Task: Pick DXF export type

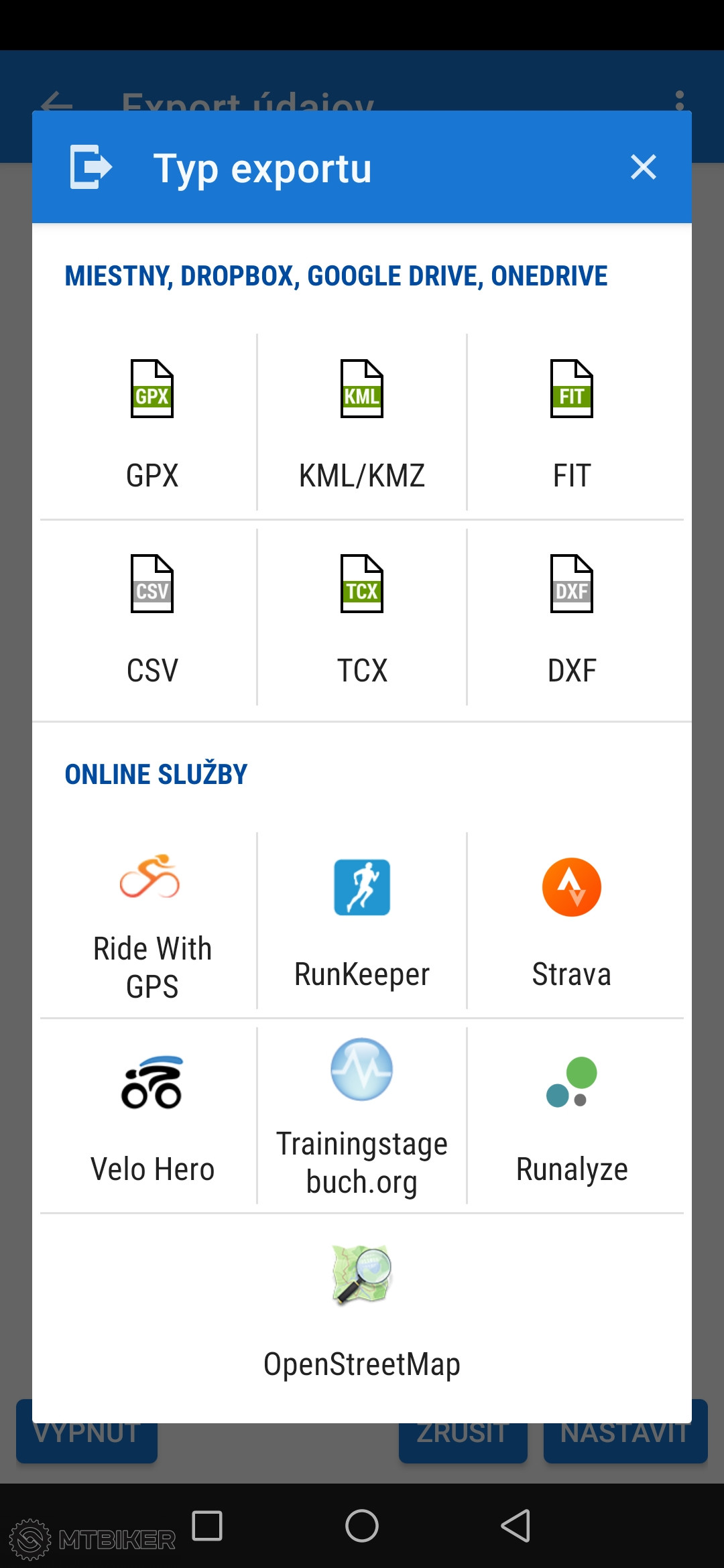Action: click(x=572, y=618)
